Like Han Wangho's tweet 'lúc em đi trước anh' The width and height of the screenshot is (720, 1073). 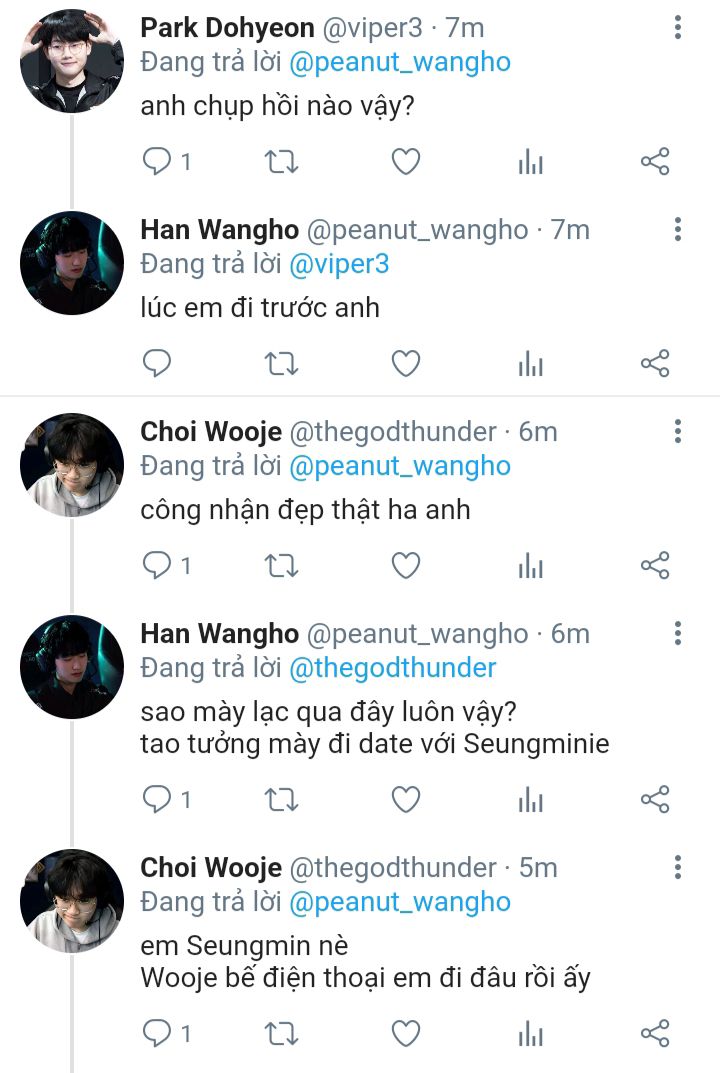click(405, 364)
